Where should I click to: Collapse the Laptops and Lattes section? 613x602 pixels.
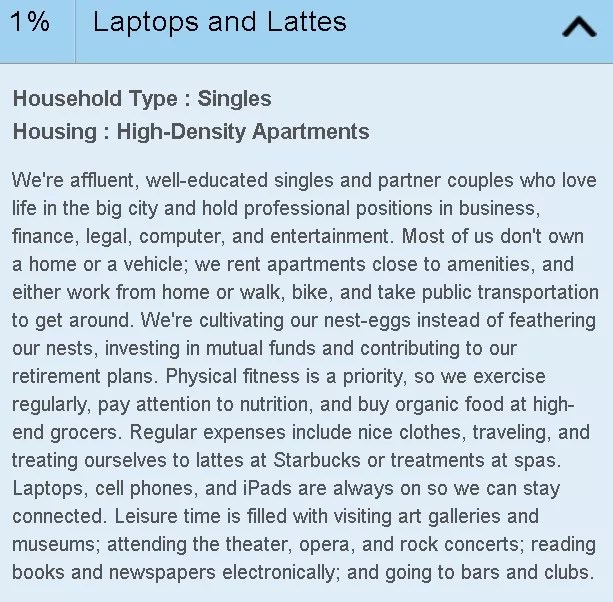[579, 27]
